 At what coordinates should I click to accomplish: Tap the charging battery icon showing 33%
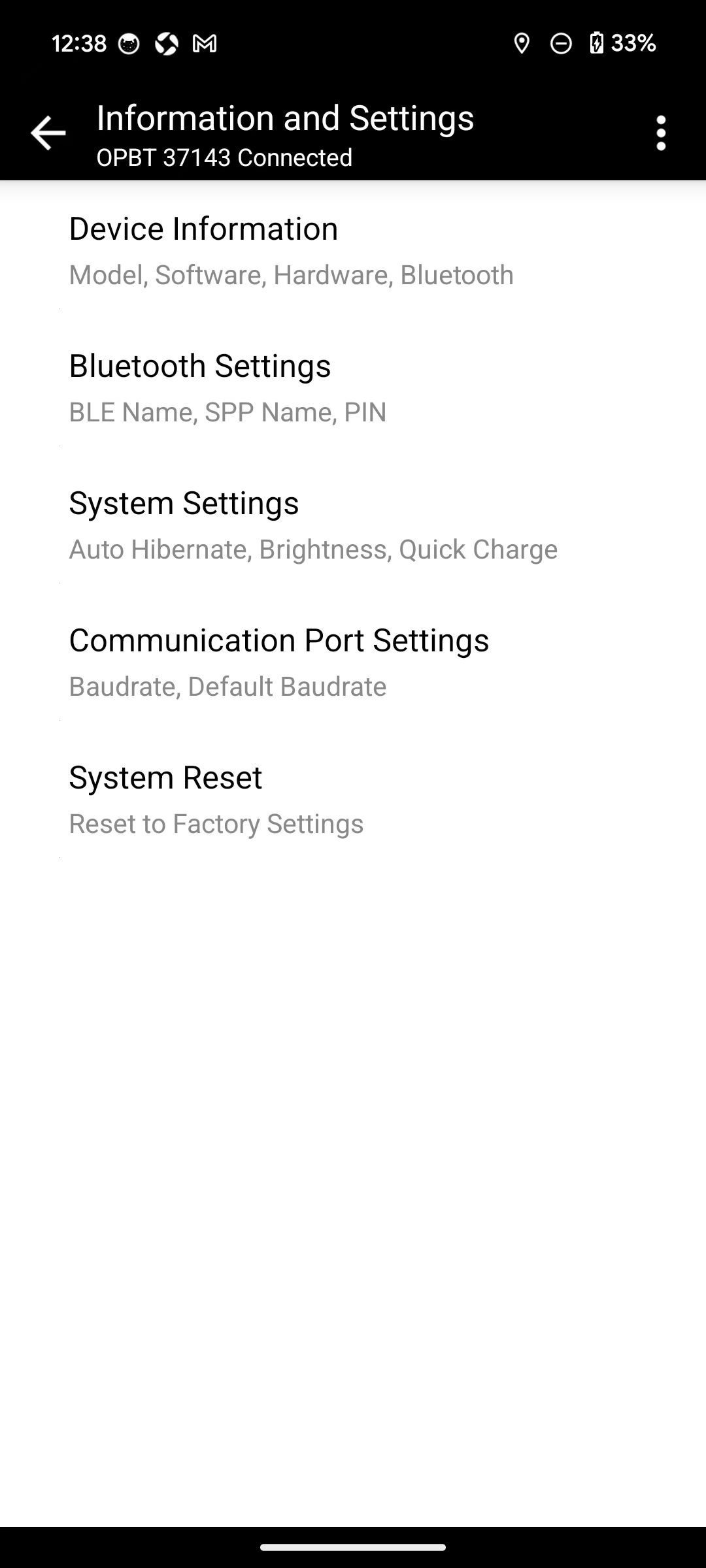(599, 44)
